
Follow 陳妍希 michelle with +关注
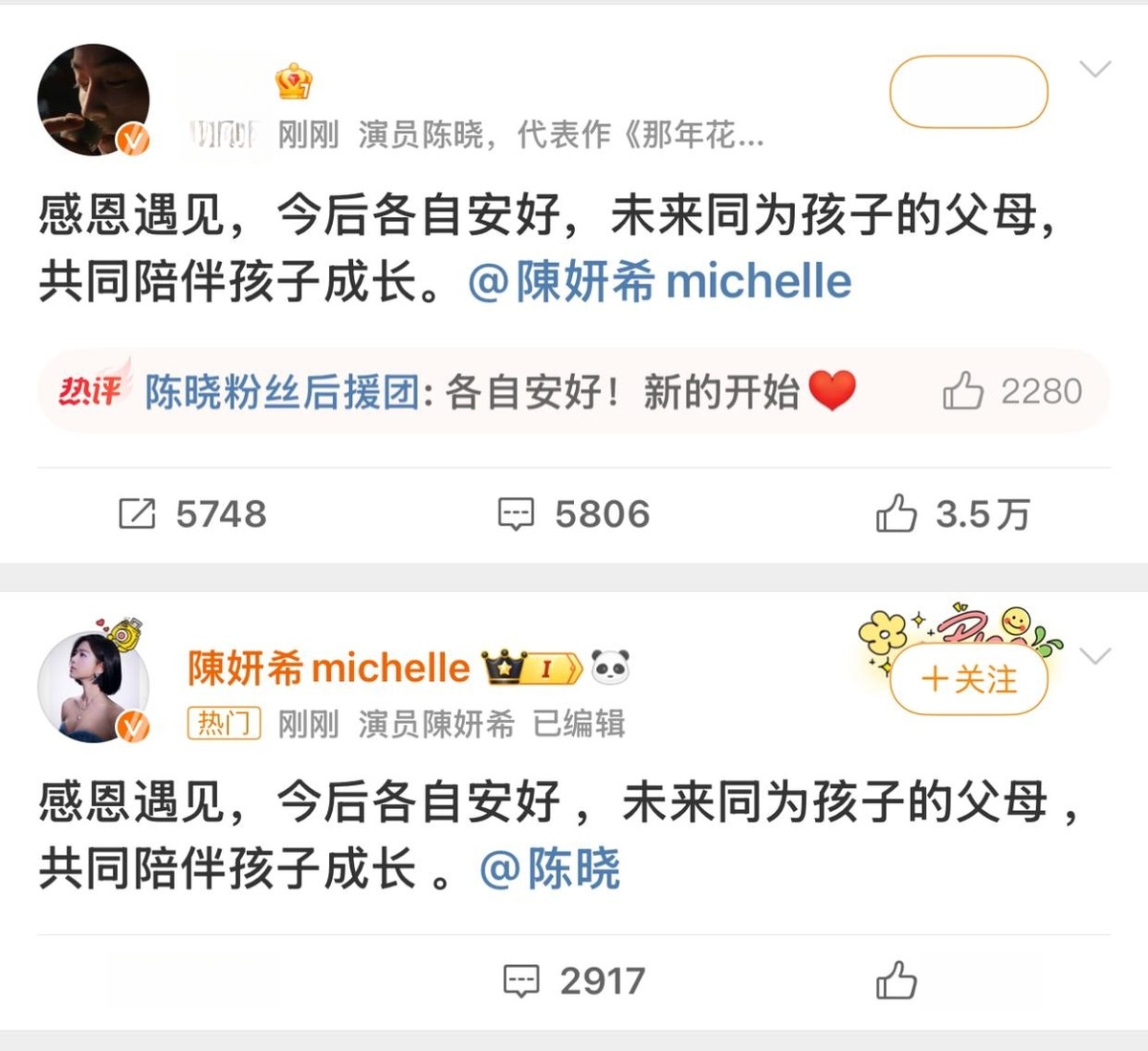pyautogui.click(x=968, y=679)
